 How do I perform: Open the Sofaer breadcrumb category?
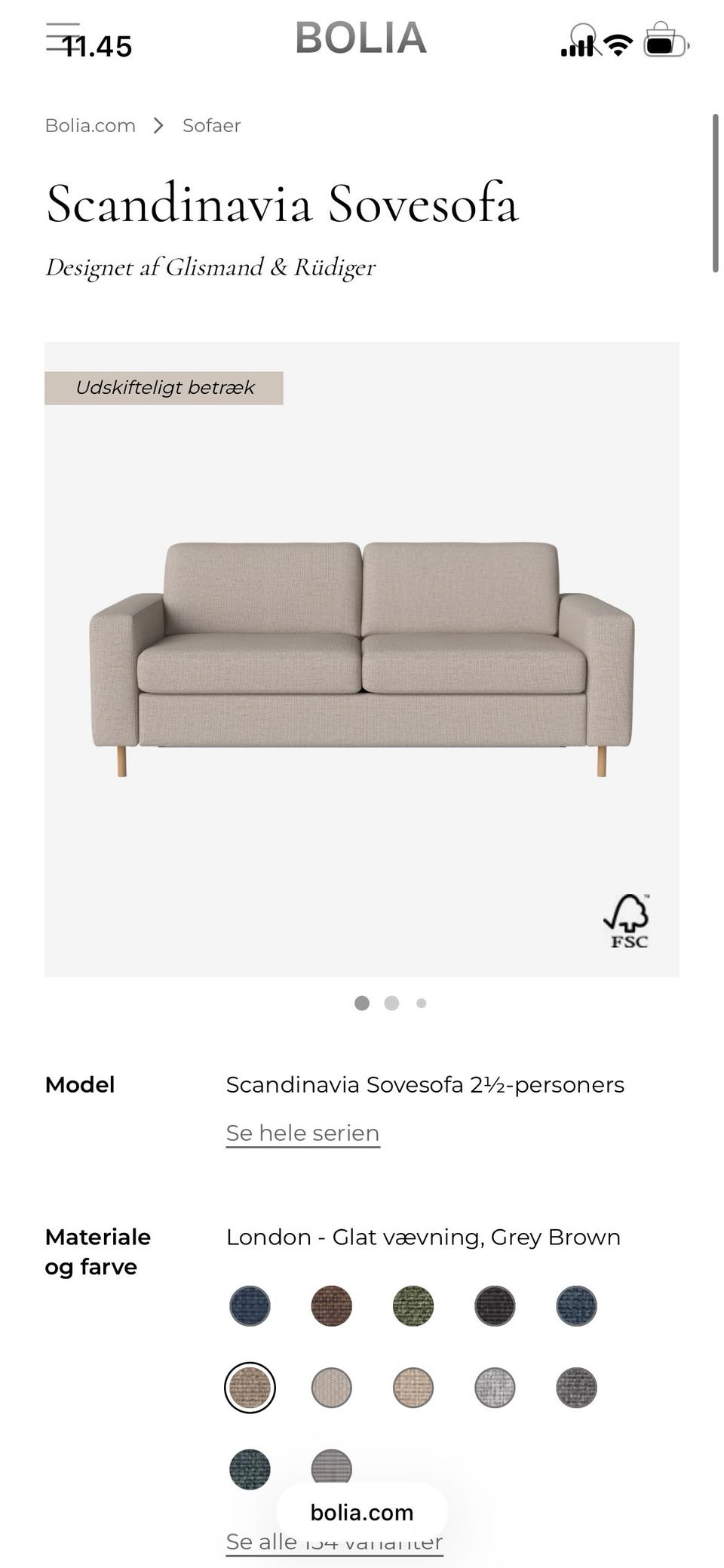click(x=211, y=125)
